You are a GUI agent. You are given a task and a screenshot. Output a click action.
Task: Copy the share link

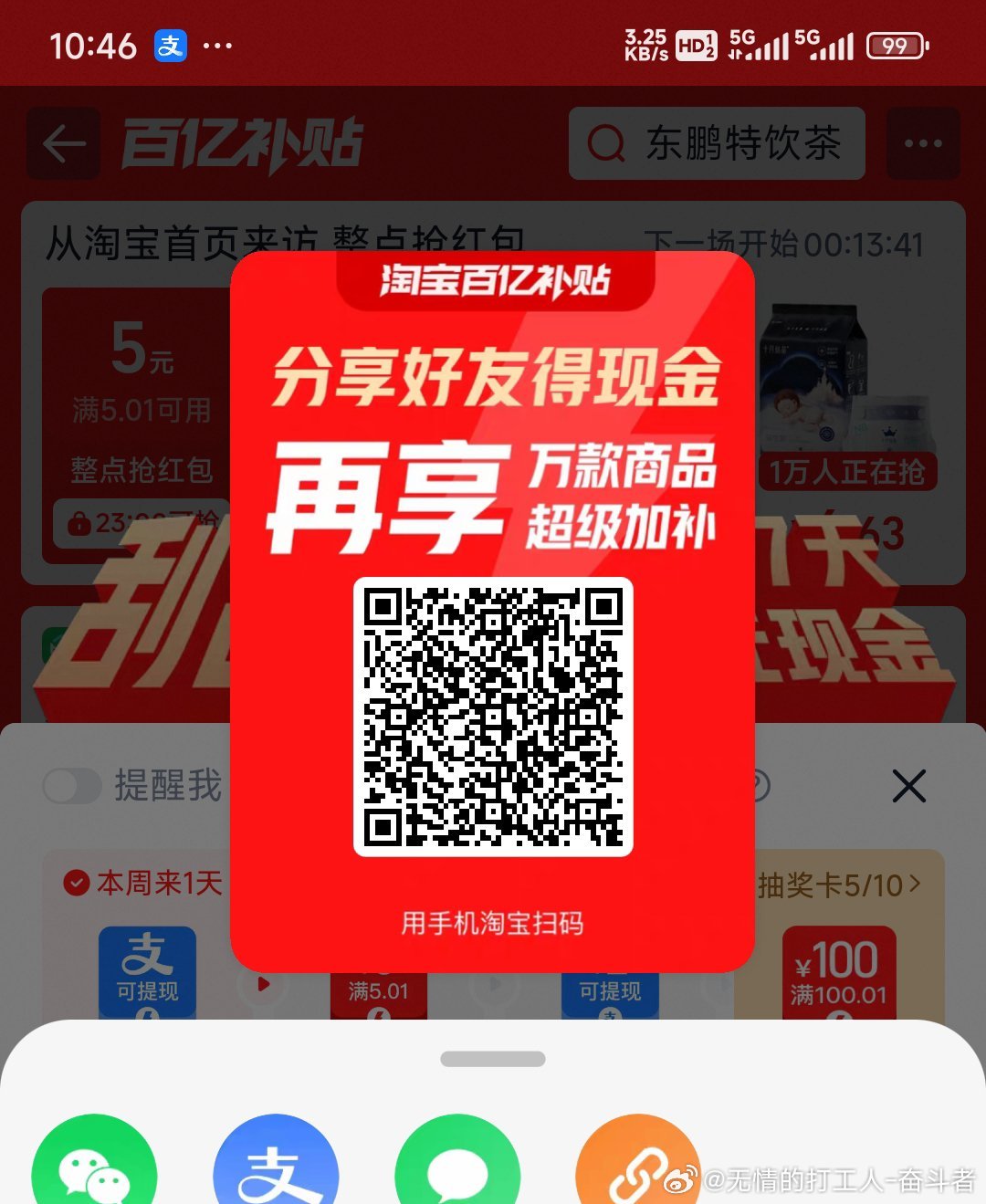click(636, 1168)
